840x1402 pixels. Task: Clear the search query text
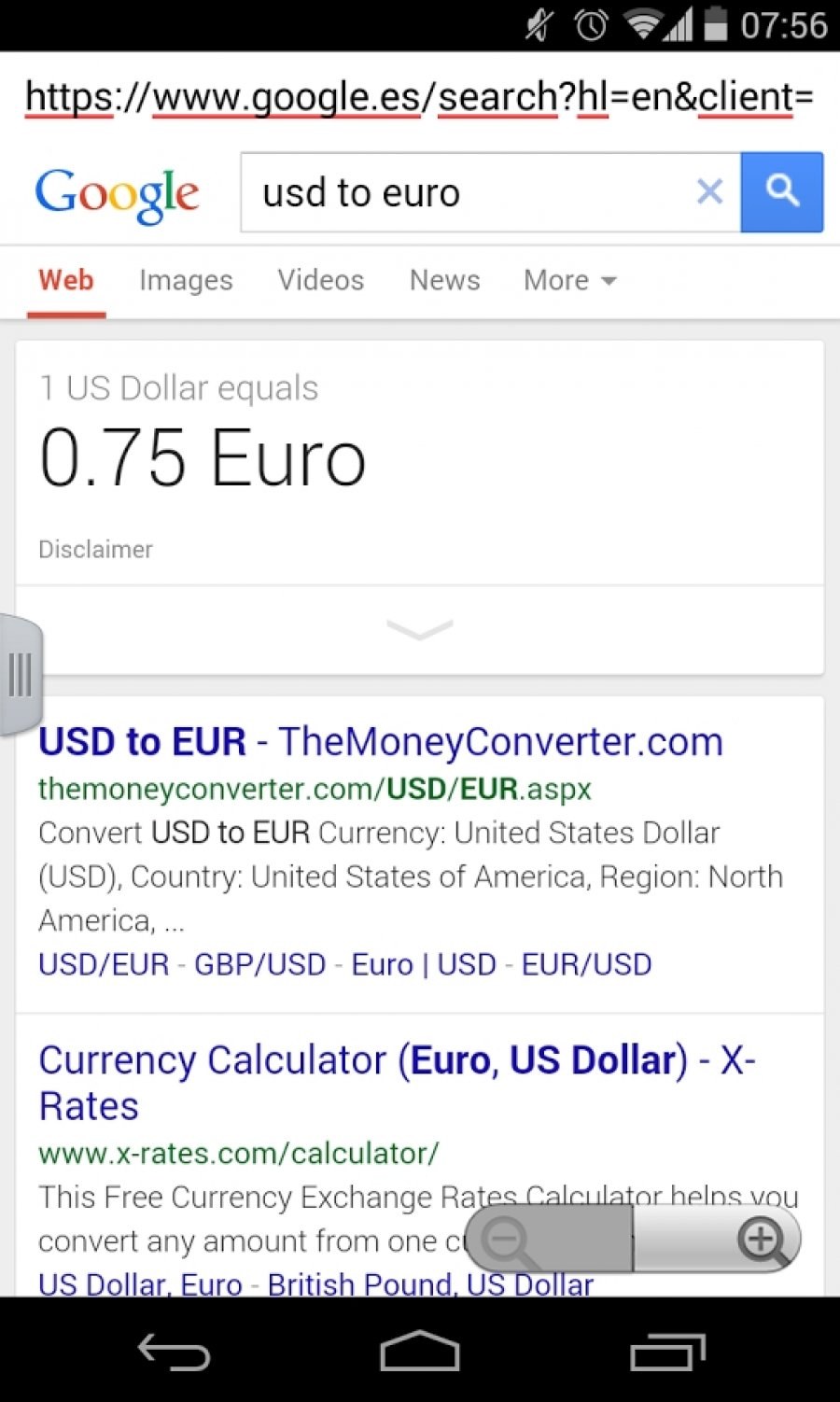[x=709, y=192]
